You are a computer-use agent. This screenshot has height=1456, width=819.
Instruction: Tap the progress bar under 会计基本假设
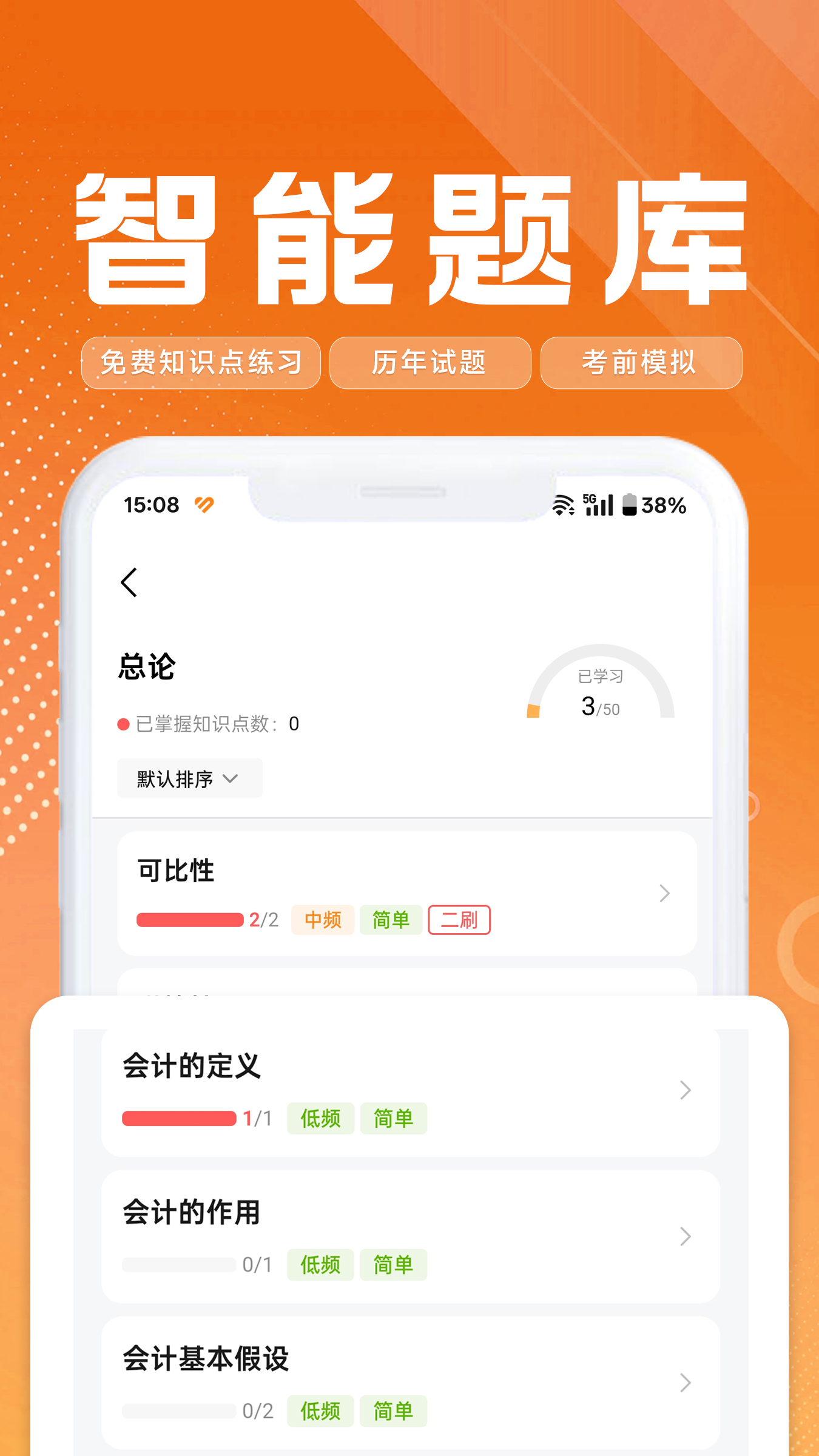(179, 1412)
